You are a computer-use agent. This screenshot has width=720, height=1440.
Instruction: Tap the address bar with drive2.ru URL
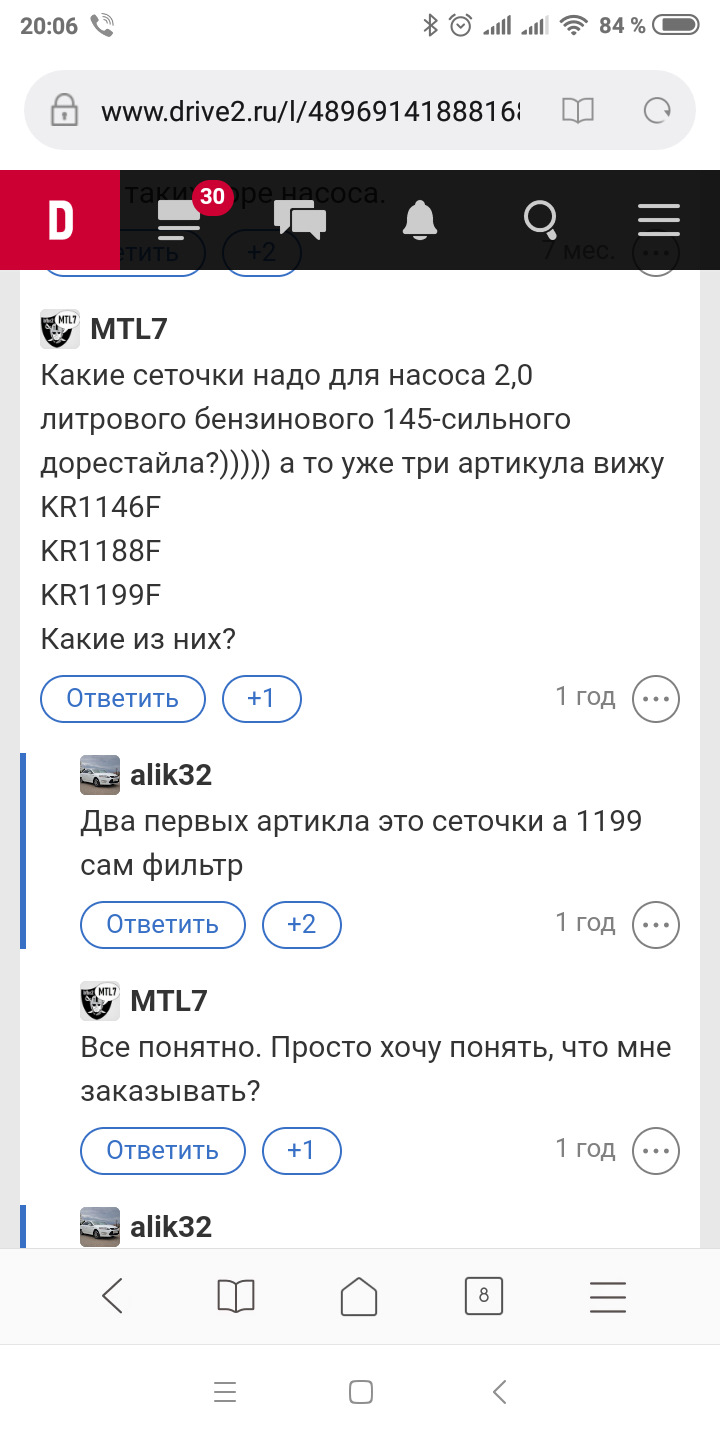[310, 110]
